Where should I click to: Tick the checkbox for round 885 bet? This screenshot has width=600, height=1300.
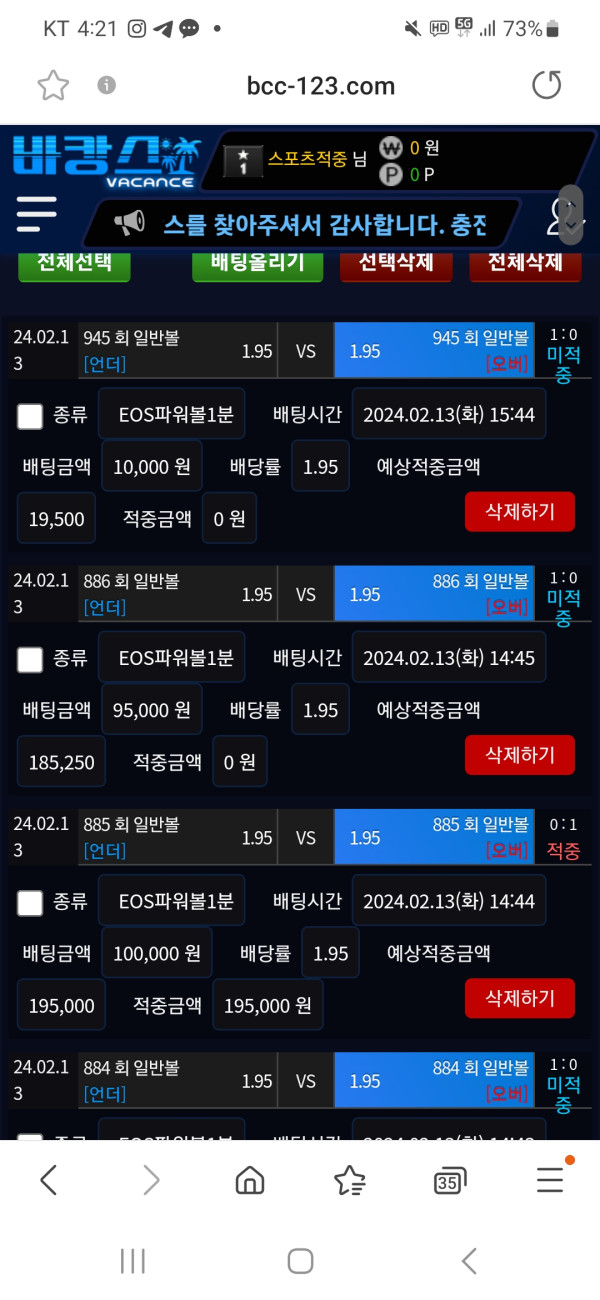pos(30,902)
